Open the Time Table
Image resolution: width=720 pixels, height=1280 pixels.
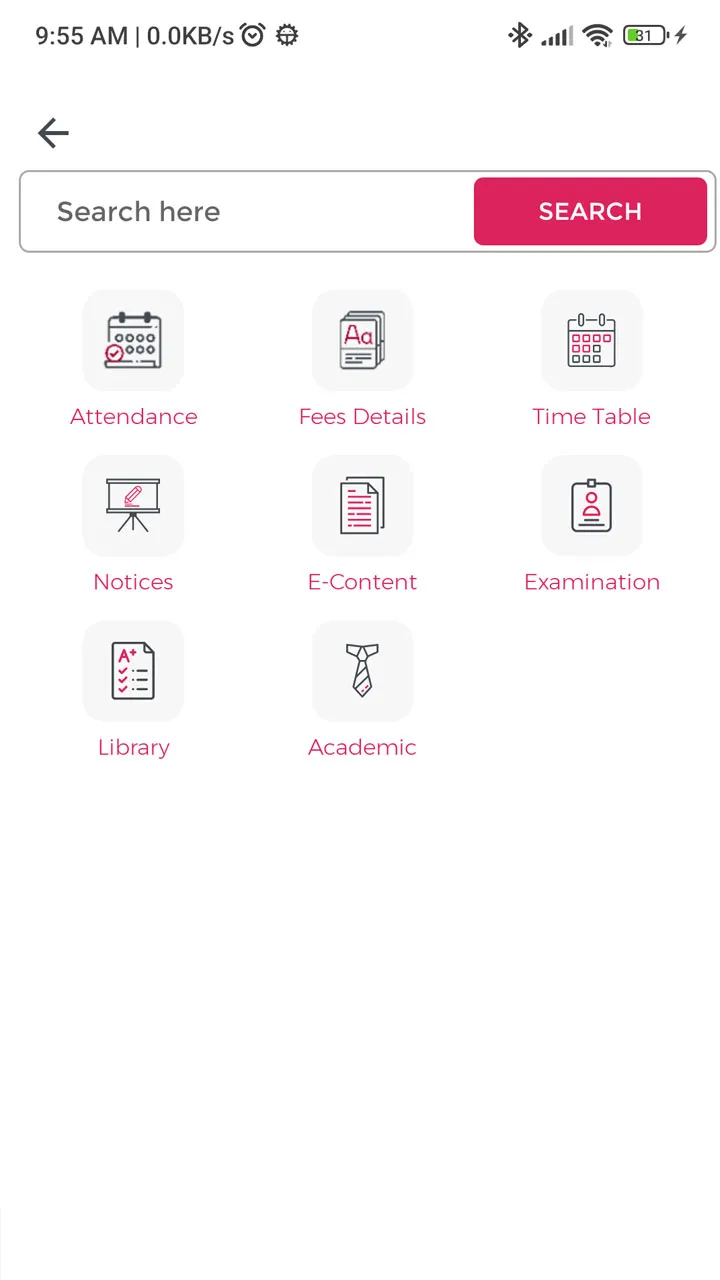tap(591, 341)
